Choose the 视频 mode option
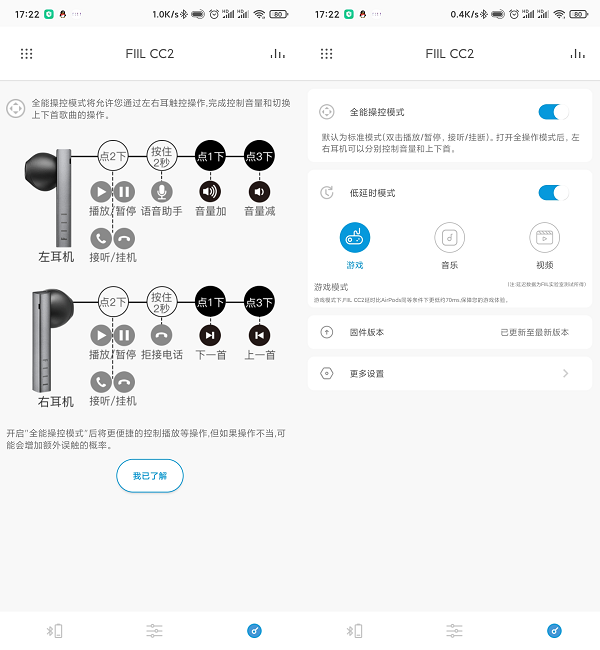Screen dimensions: 600x650 (544, 238)
